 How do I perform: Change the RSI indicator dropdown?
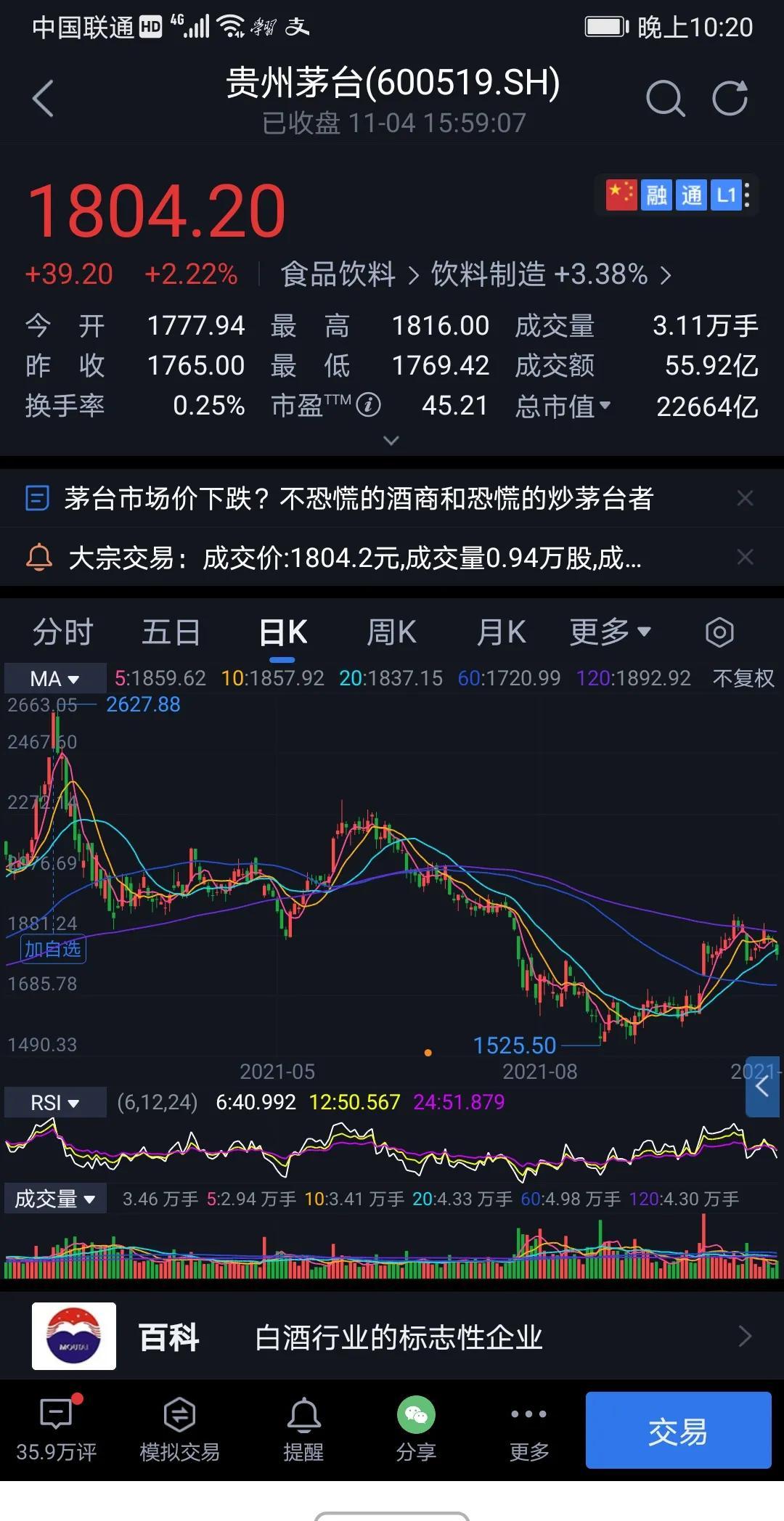tap(54, 1103)
